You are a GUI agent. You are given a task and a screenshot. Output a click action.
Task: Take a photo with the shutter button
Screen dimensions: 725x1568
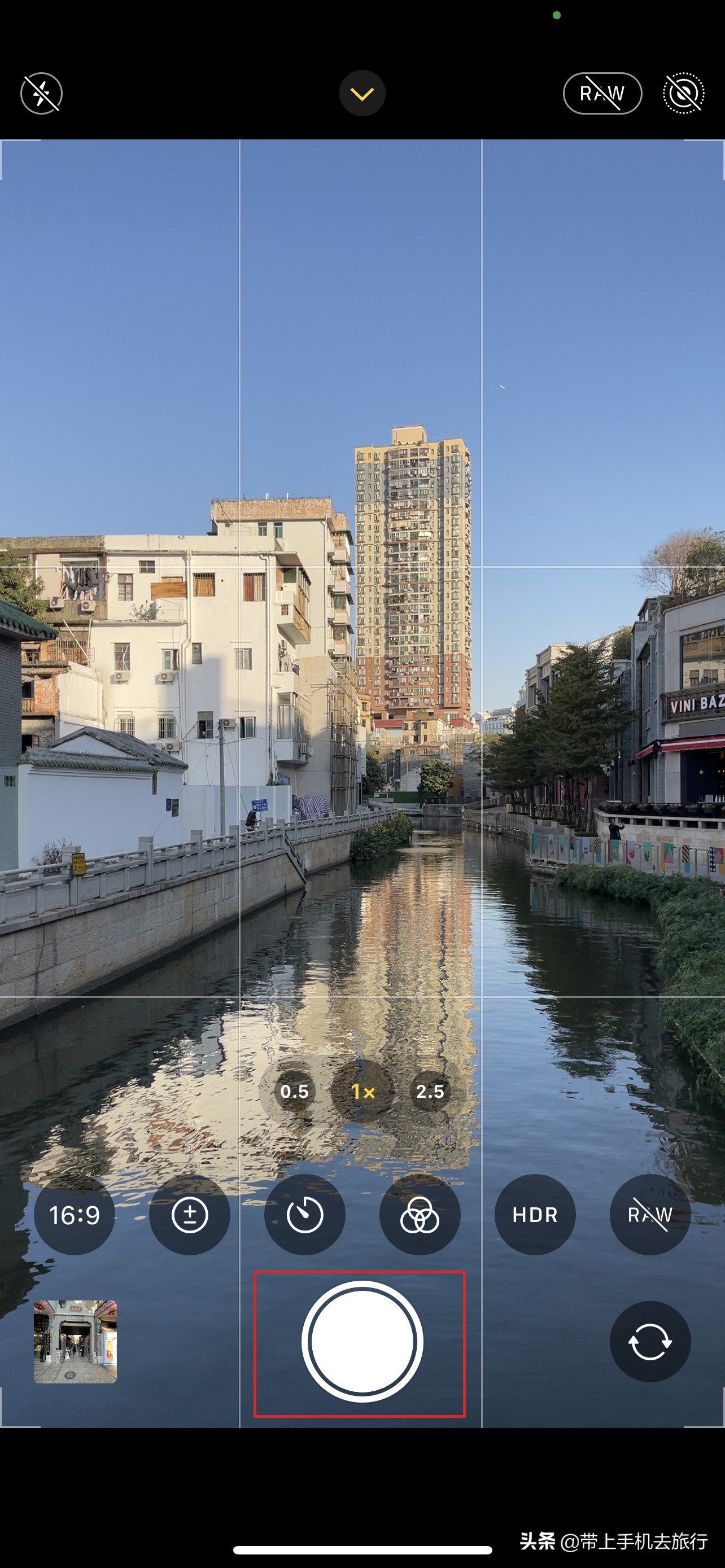tap(362, 1342)
